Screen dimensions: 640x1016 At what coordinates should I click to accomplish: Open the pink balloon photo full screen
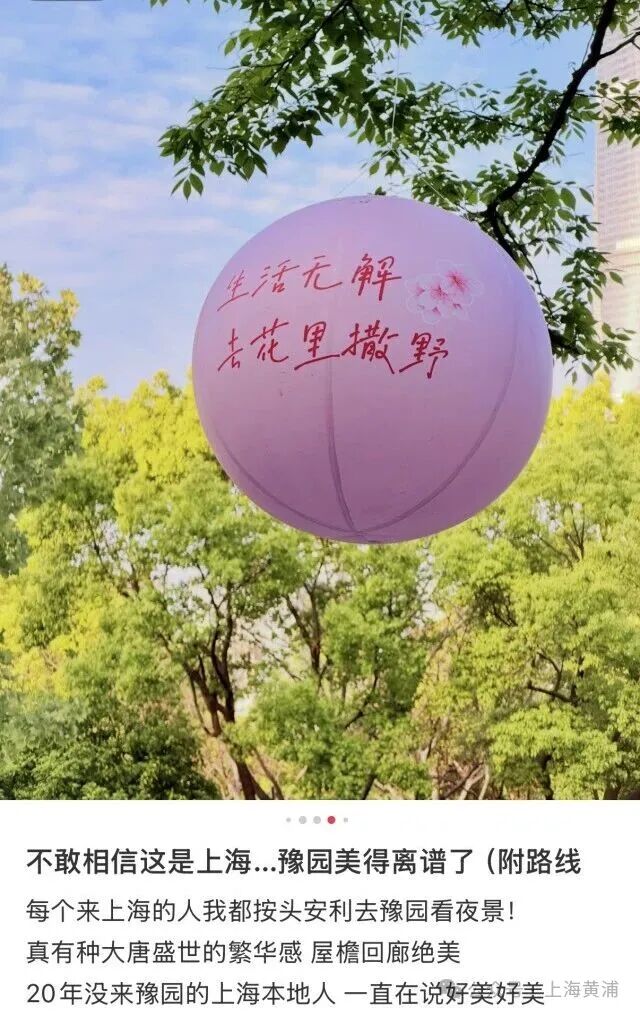[x=370, y=370]
